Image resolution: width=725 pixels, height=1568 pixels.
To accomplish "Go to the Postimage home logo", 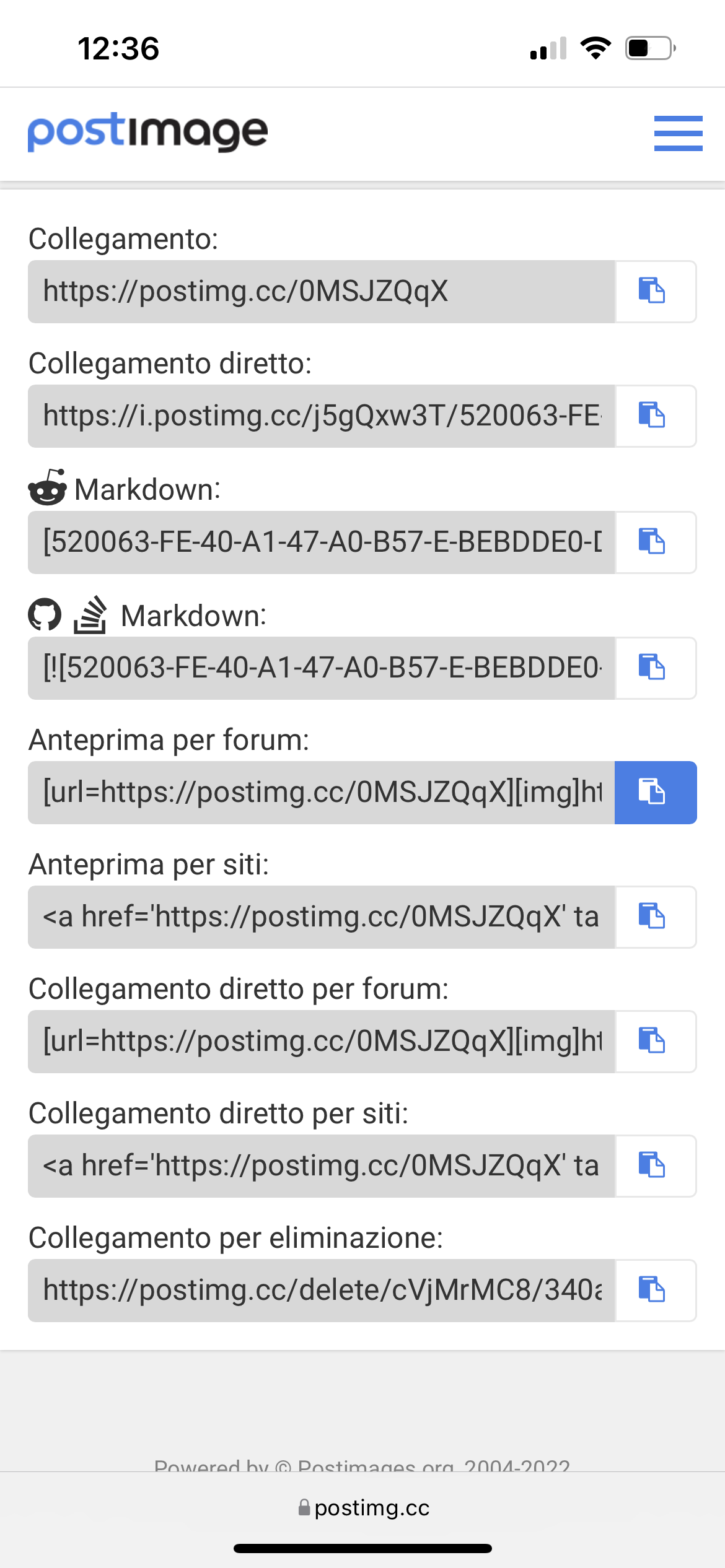I will (x=147, y=132).
